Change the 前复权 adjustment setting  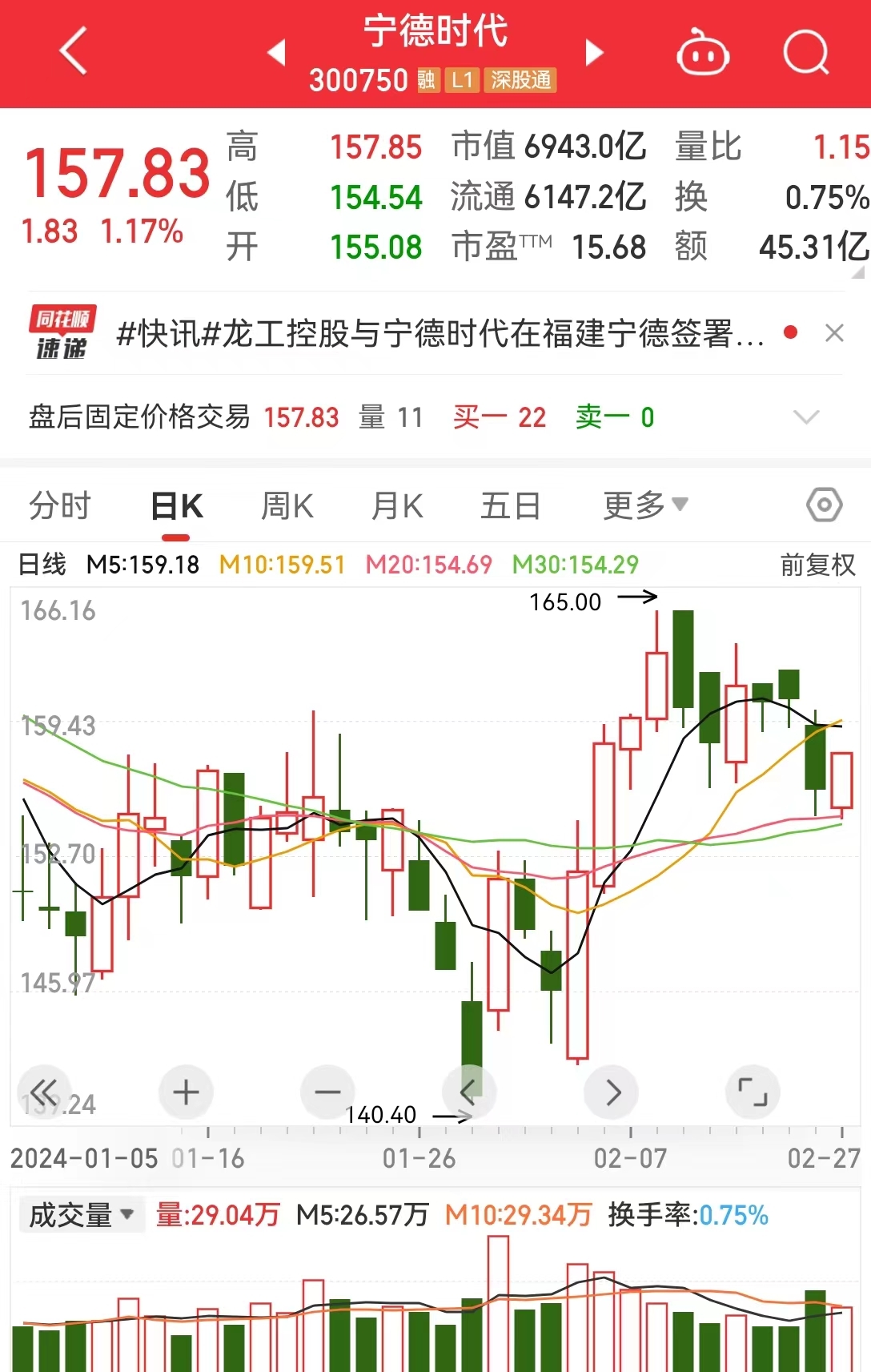click(x=817, y=565)
